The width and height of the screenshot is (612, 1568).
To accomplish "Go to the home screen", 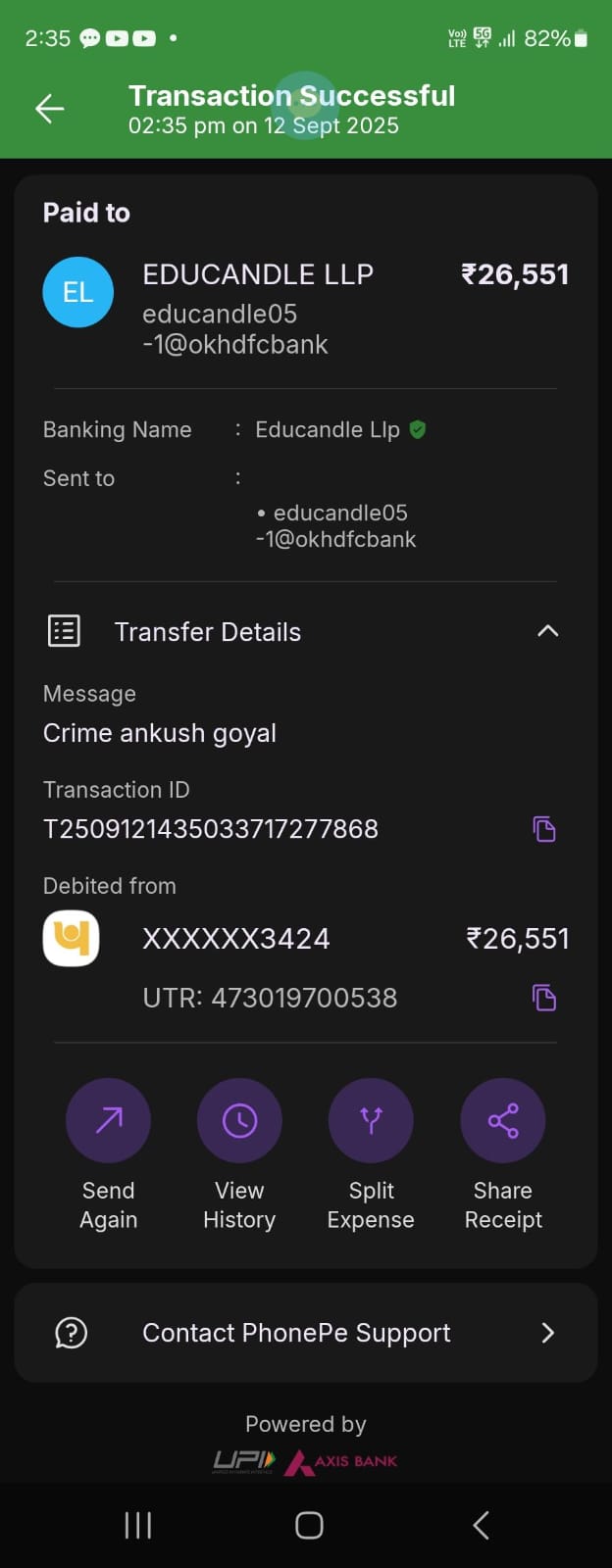I will click(309, 1525).
